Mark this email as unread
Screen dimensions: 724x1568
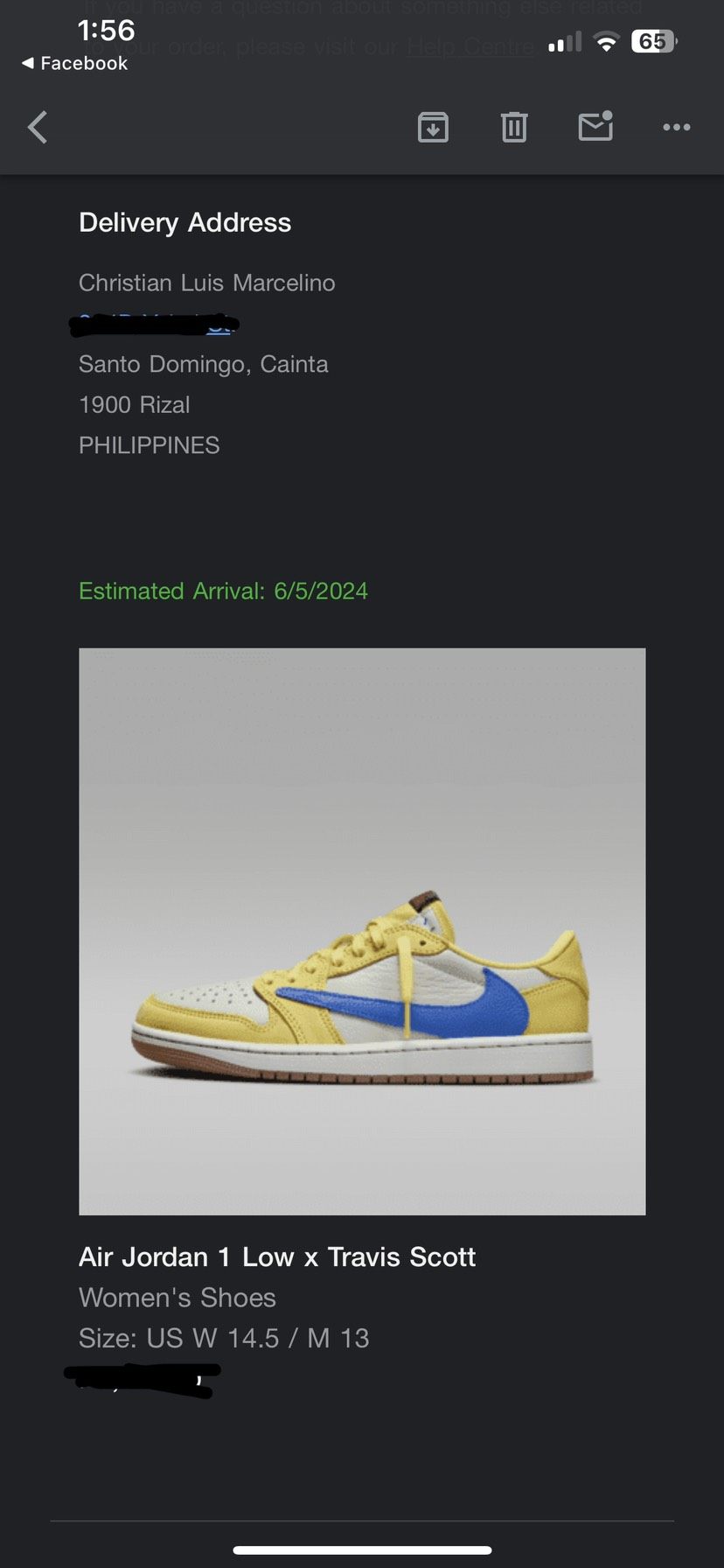(595, 128)
